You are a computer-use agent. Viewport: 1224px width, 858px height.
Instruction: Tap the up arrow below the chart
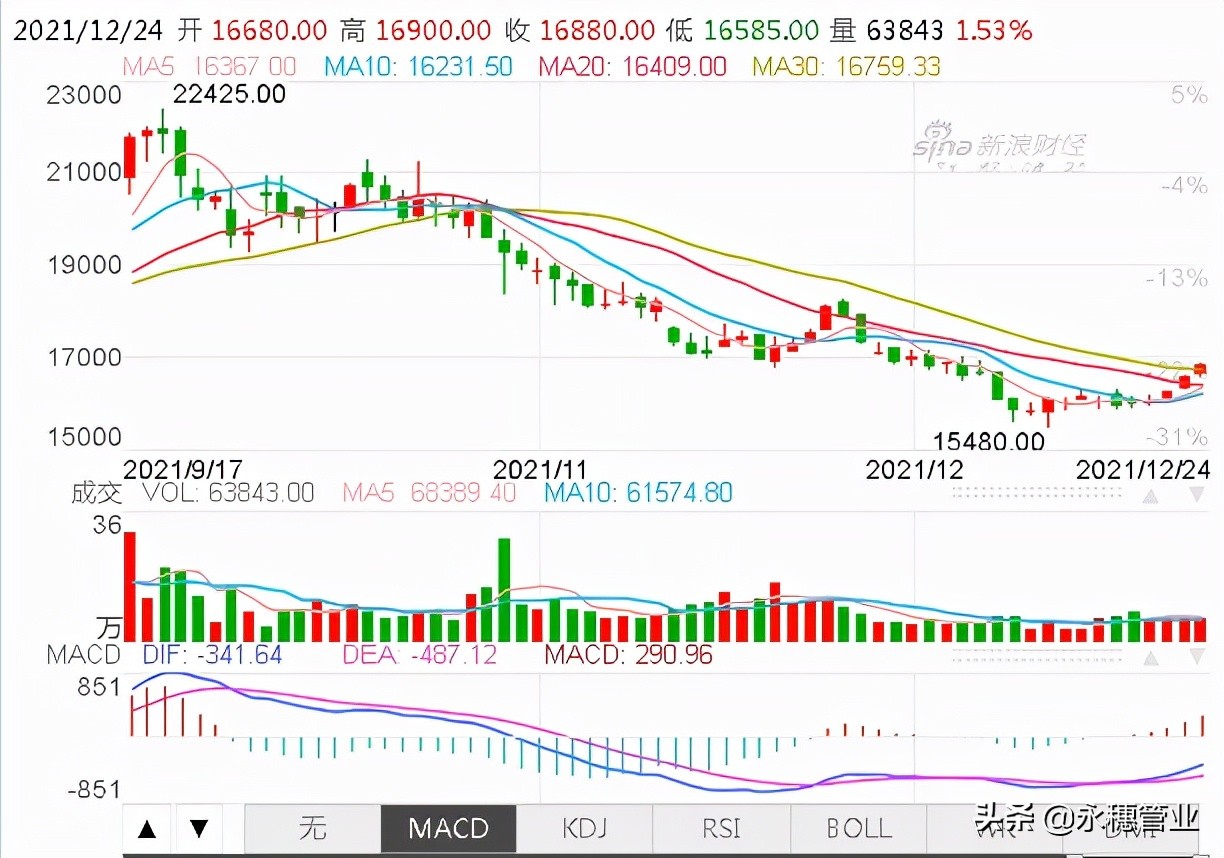click(147, 829)
